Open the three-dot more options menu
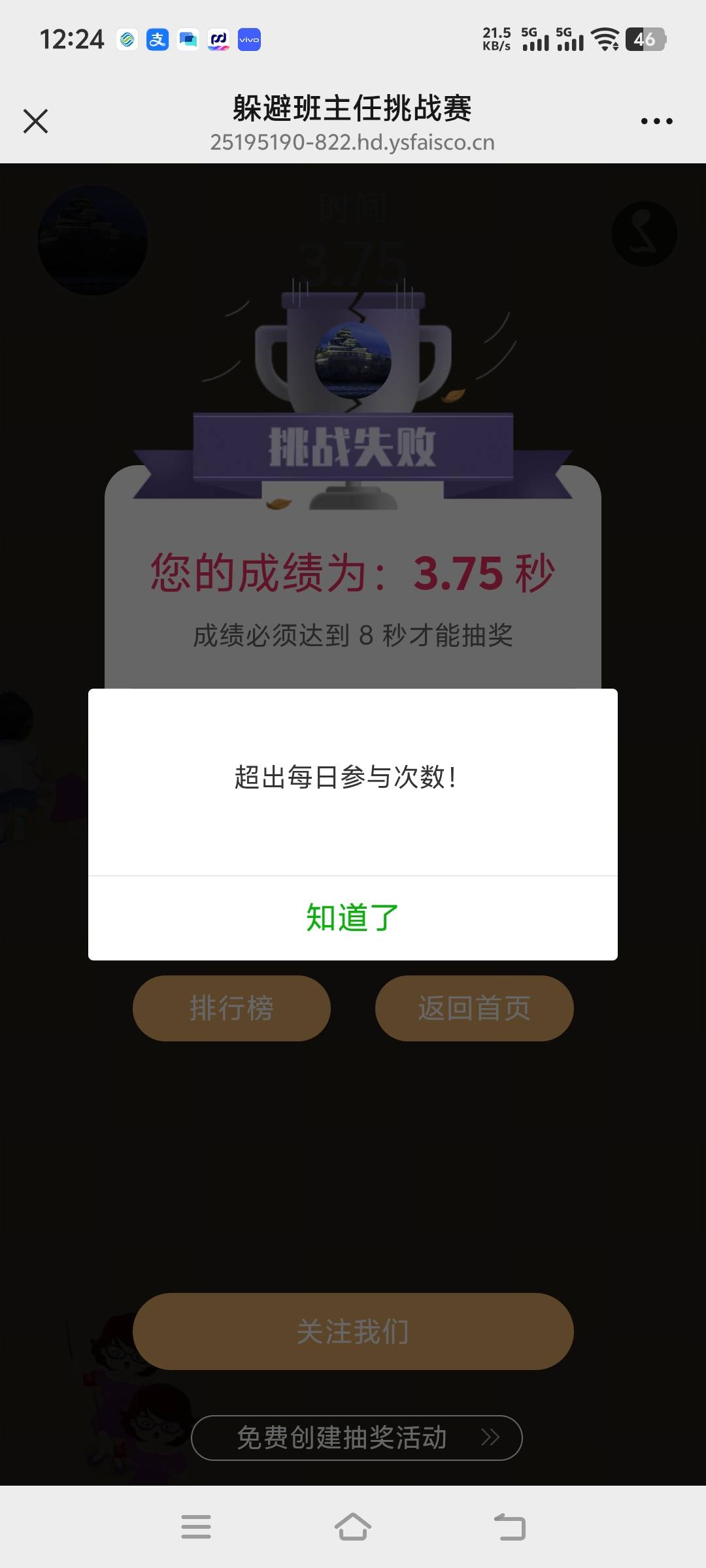The height and width of the screenshot is (1568, 706). [x=656, y=121]
